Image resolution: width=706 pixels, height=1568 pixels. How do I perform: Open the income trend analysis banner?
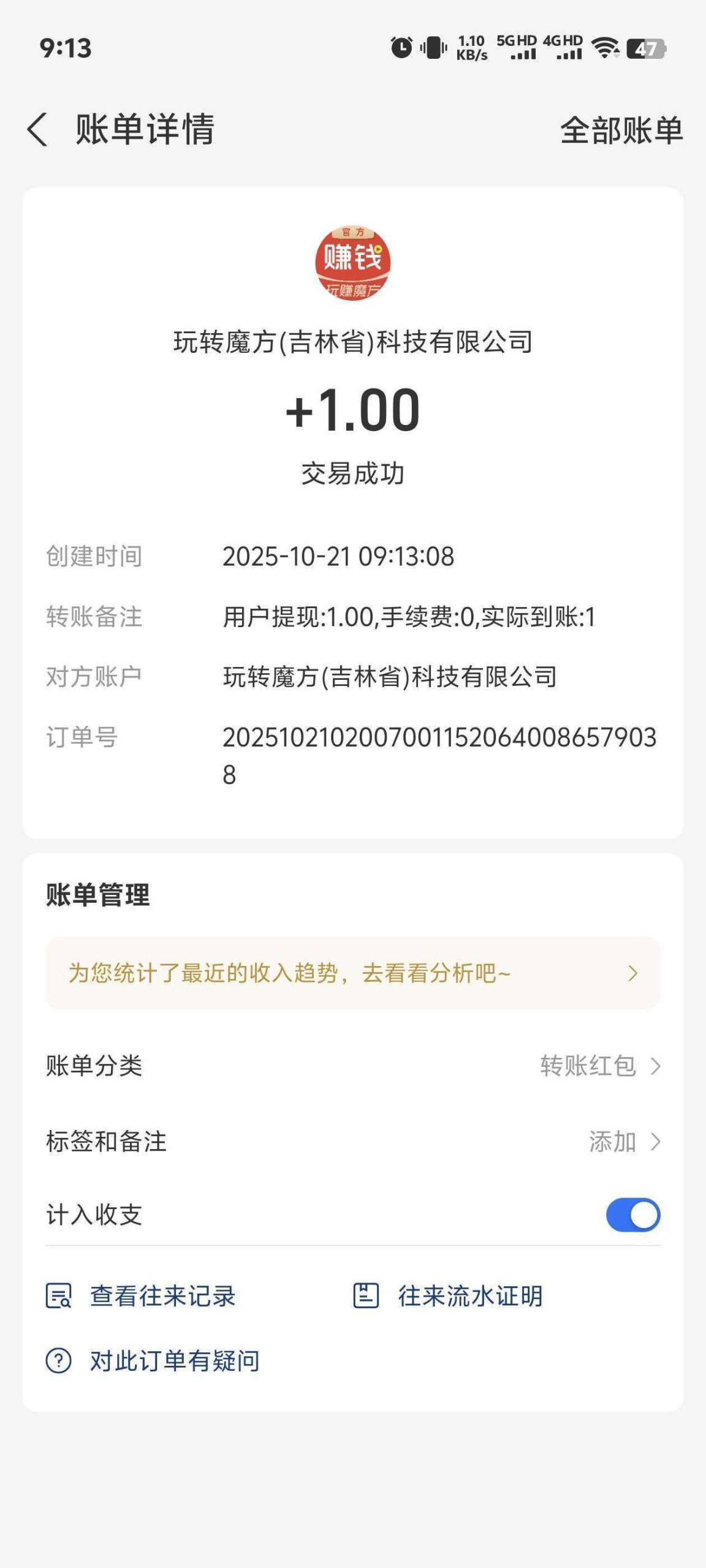click(352, 973)
